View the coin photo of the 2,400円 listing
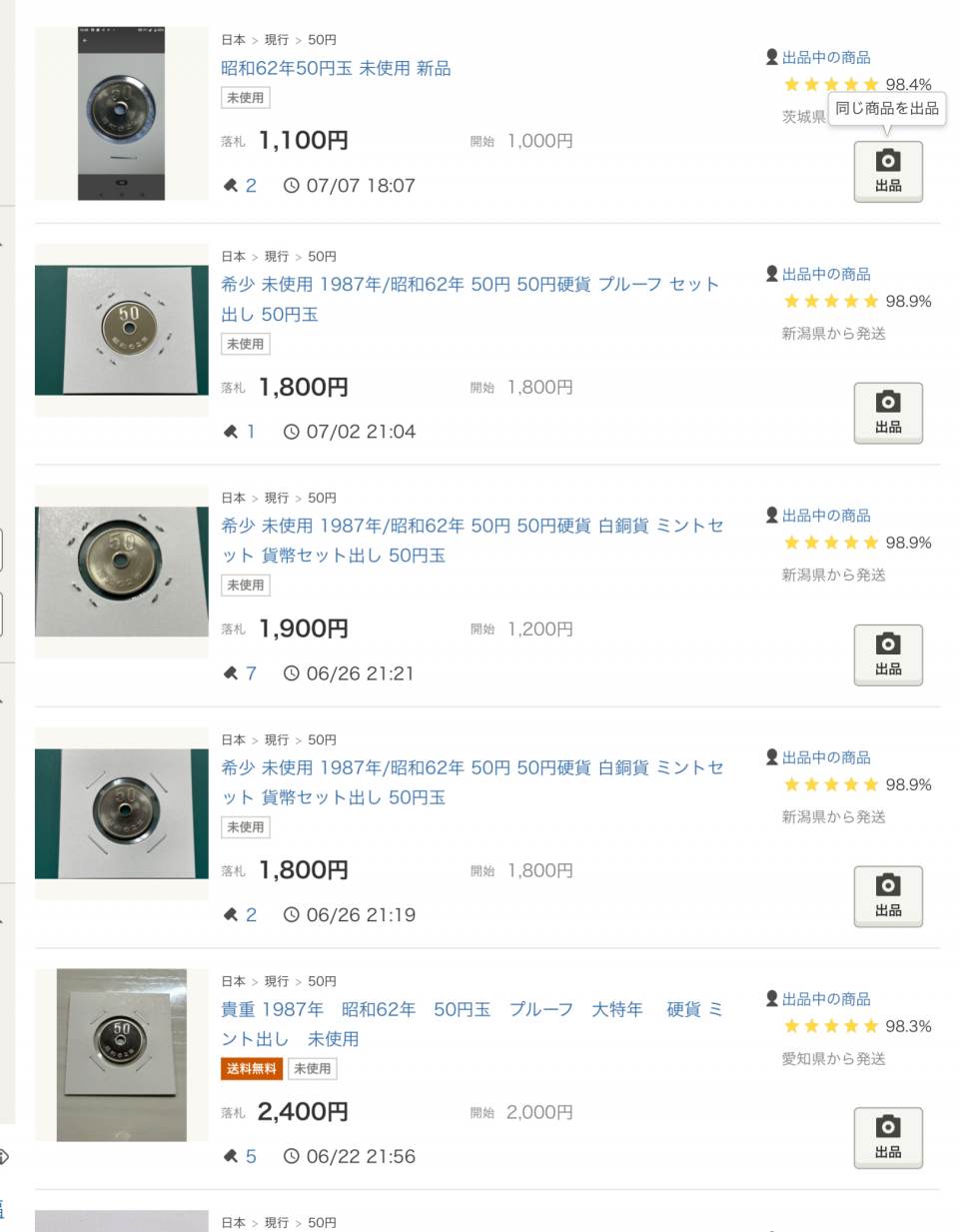The height and width of the screenshot is (1232, 959). (122, 1054)
